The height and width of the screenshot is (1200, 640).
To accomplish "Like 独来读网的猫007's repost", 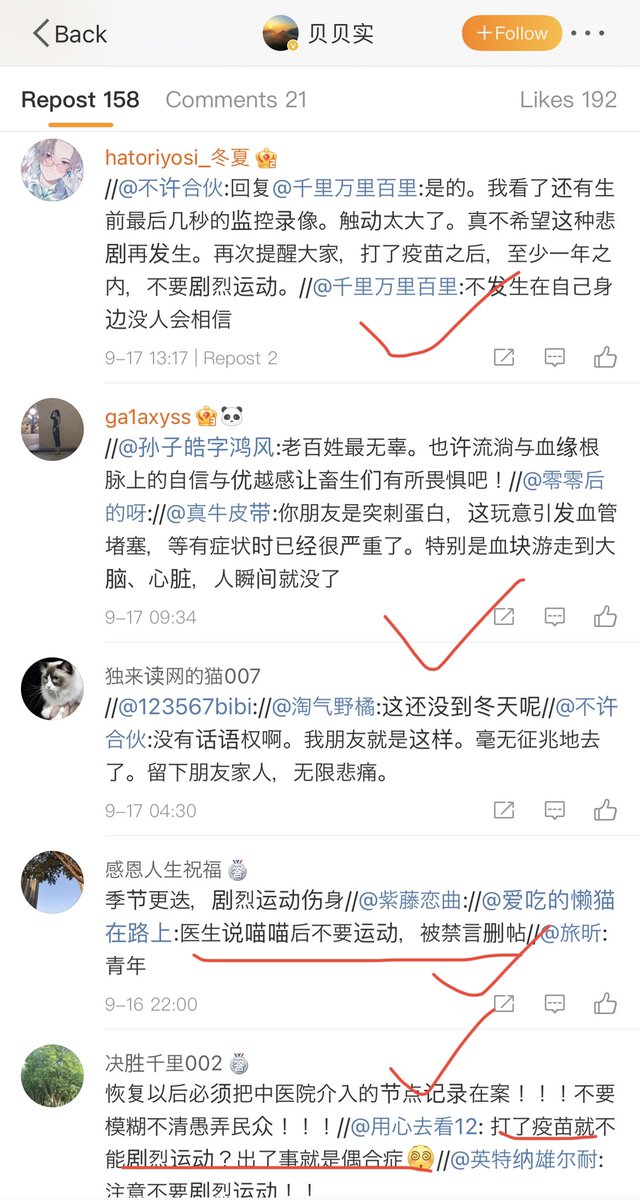I will click(605, 810).
